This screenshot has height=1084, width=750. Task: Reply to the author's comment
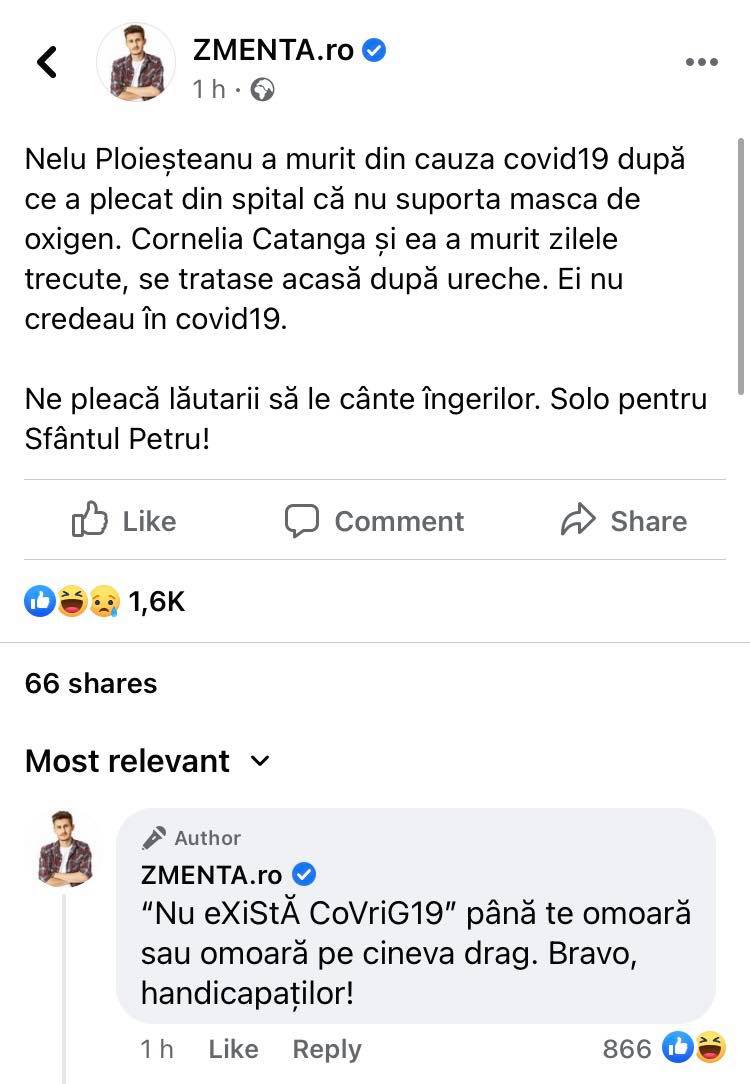pos(326,1049)
